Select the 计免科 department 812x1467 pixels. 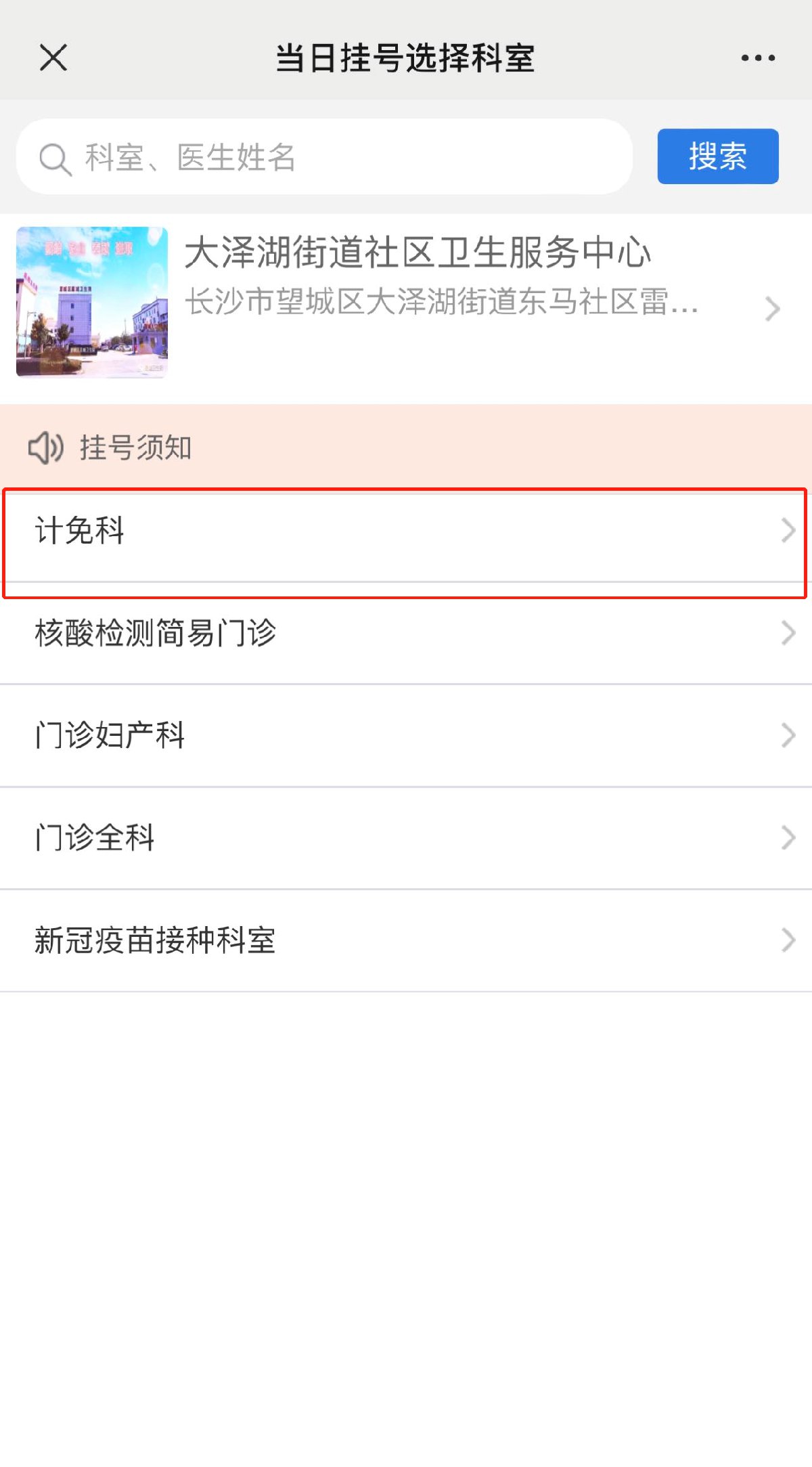[x=406, y=531]
